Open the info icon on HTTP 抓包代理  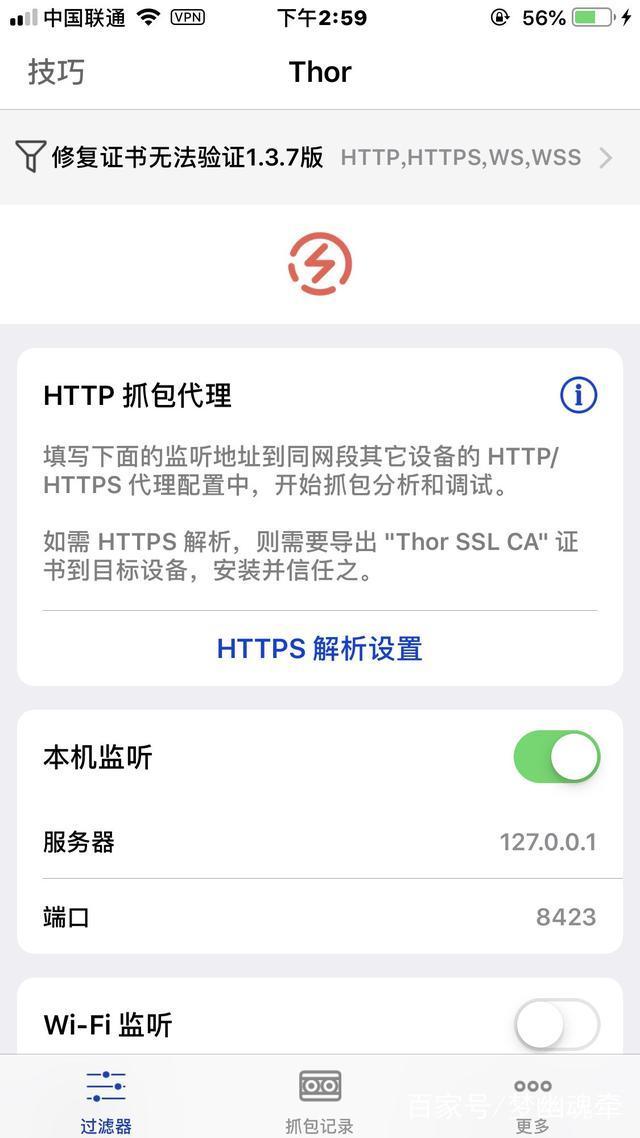click(578, 395)
